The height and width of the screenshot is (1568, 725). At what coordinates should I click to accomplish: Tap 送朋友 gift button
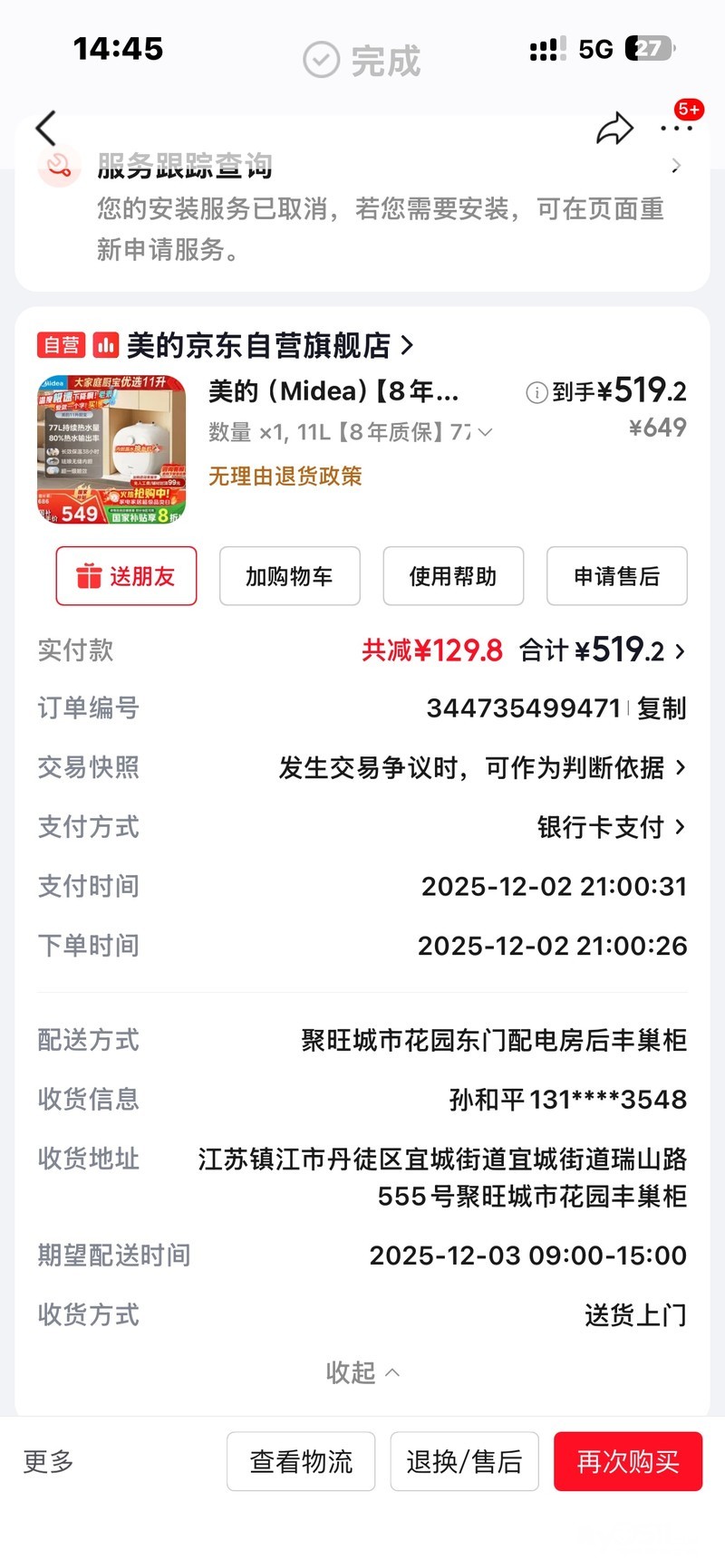pyautogui.click(x=126, y=576)
